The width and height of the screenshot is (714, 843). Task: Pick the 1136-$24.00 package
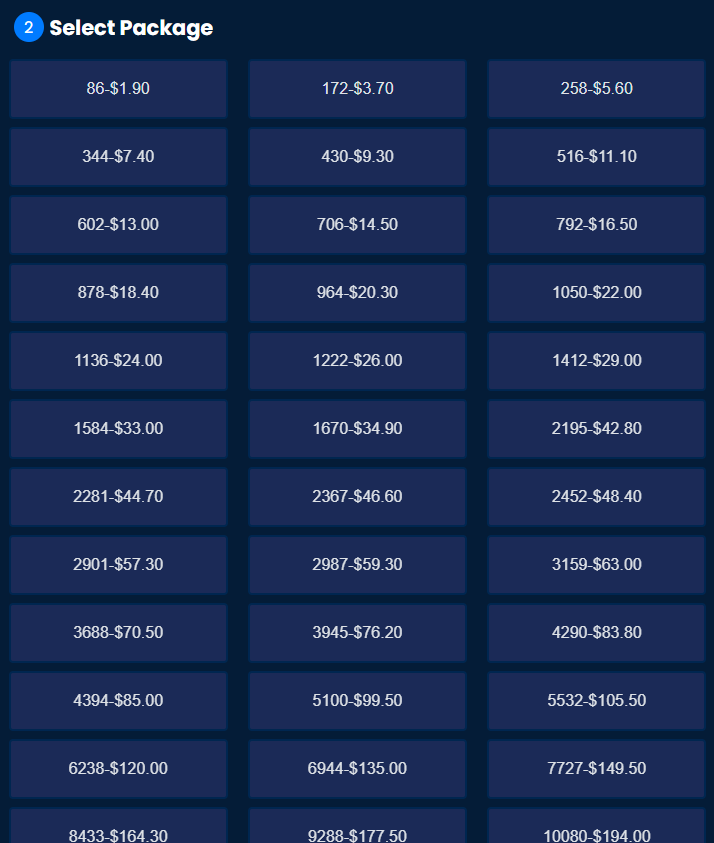click(x=118, y=361)
